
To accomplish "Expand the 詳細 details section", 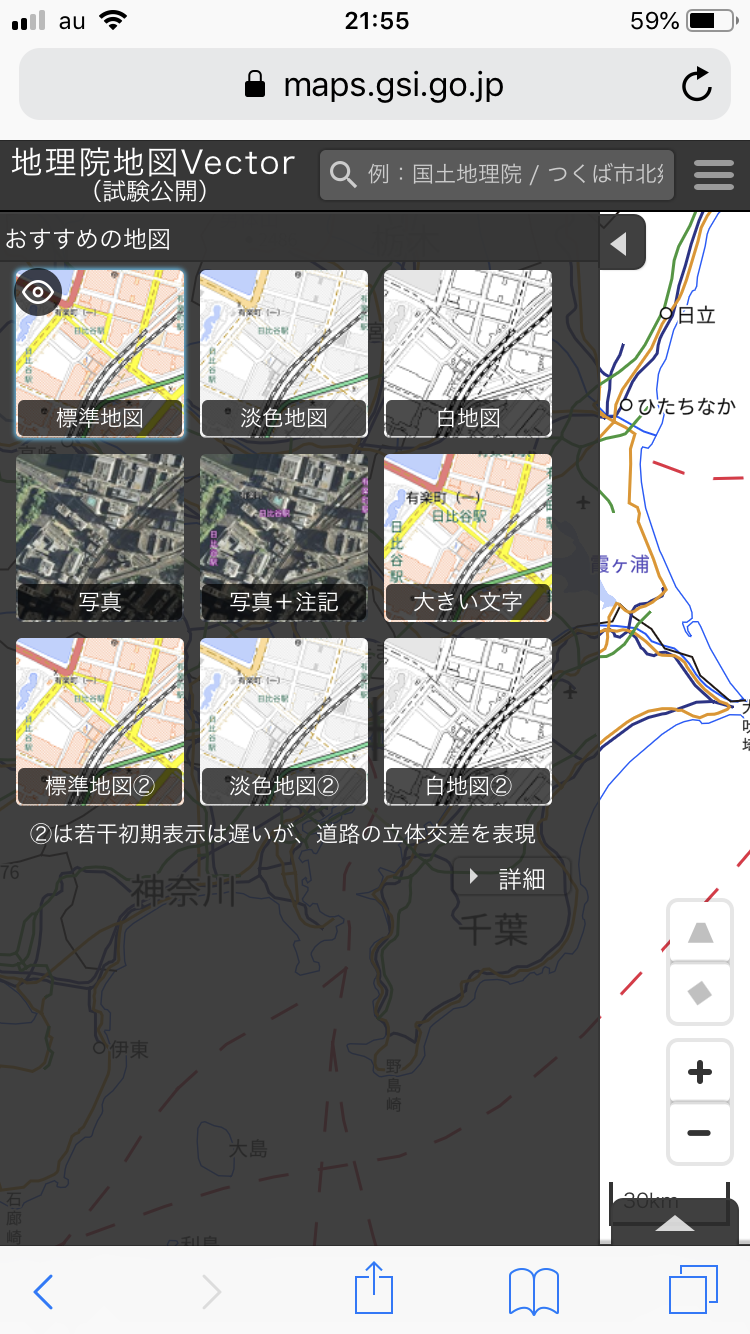I will (x=509, y=878).
